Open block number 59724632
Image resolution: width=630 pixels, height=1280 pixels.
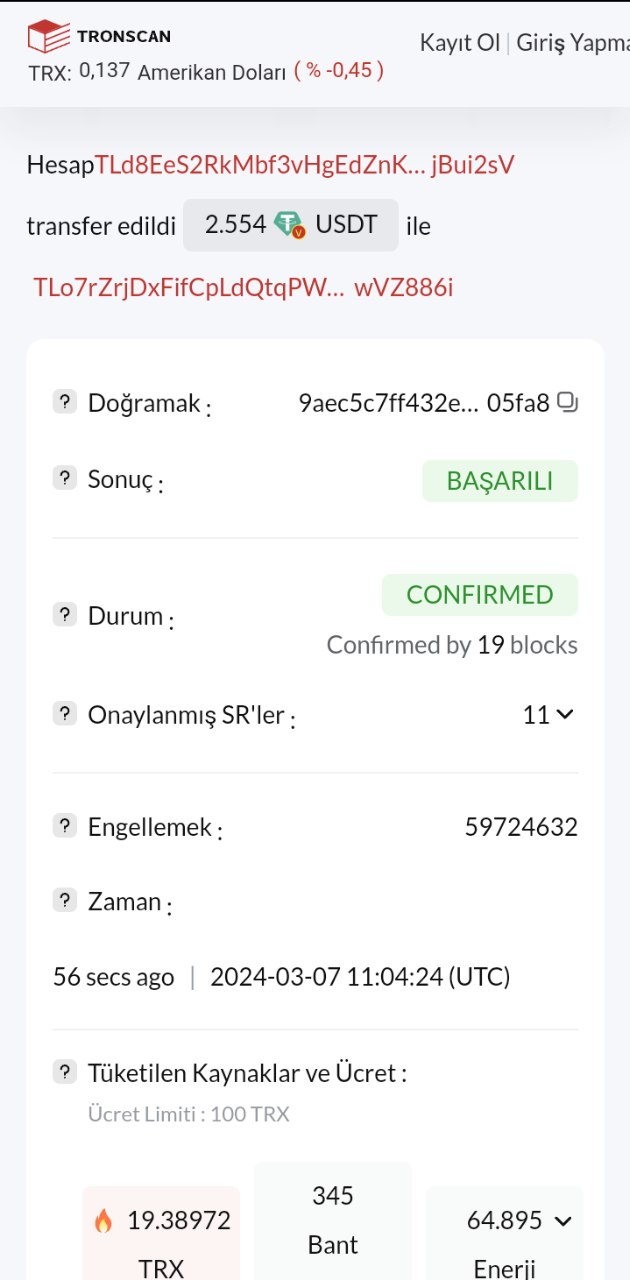pyautogui.click(x=521, y=827)
